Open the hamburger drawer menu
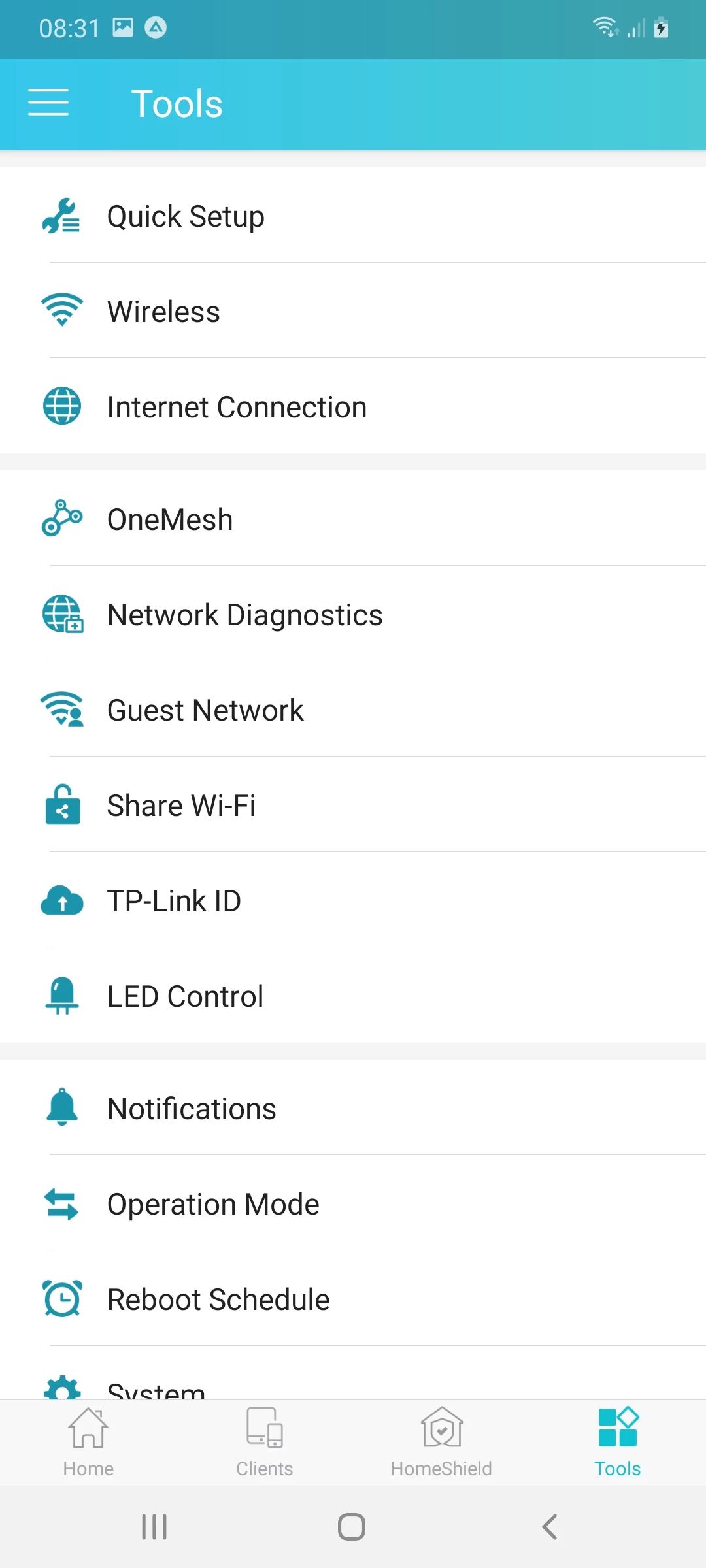 tap(48, 103)
